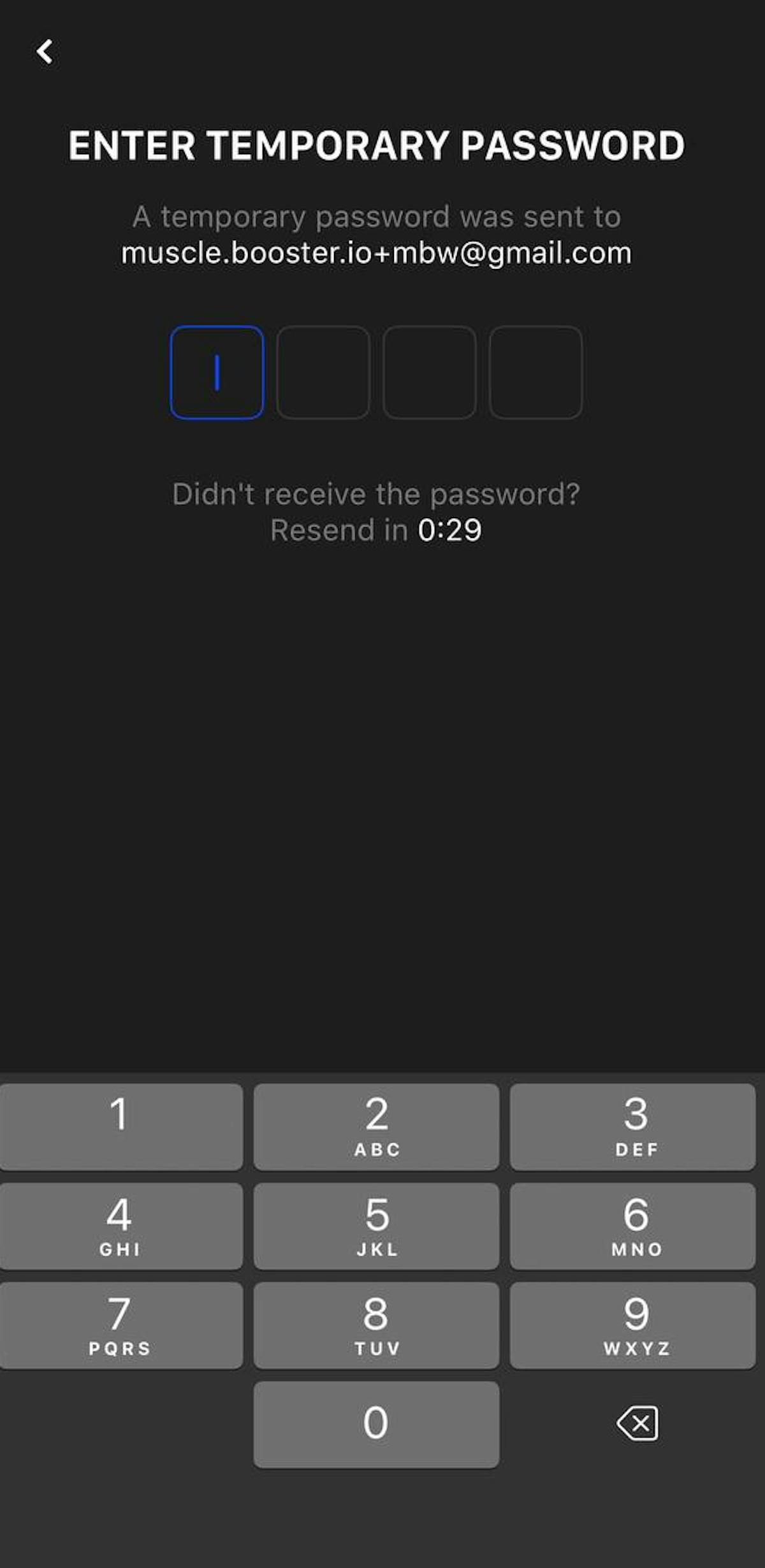Enter 9 WXYZ on the keypad

pos(632,1325)
